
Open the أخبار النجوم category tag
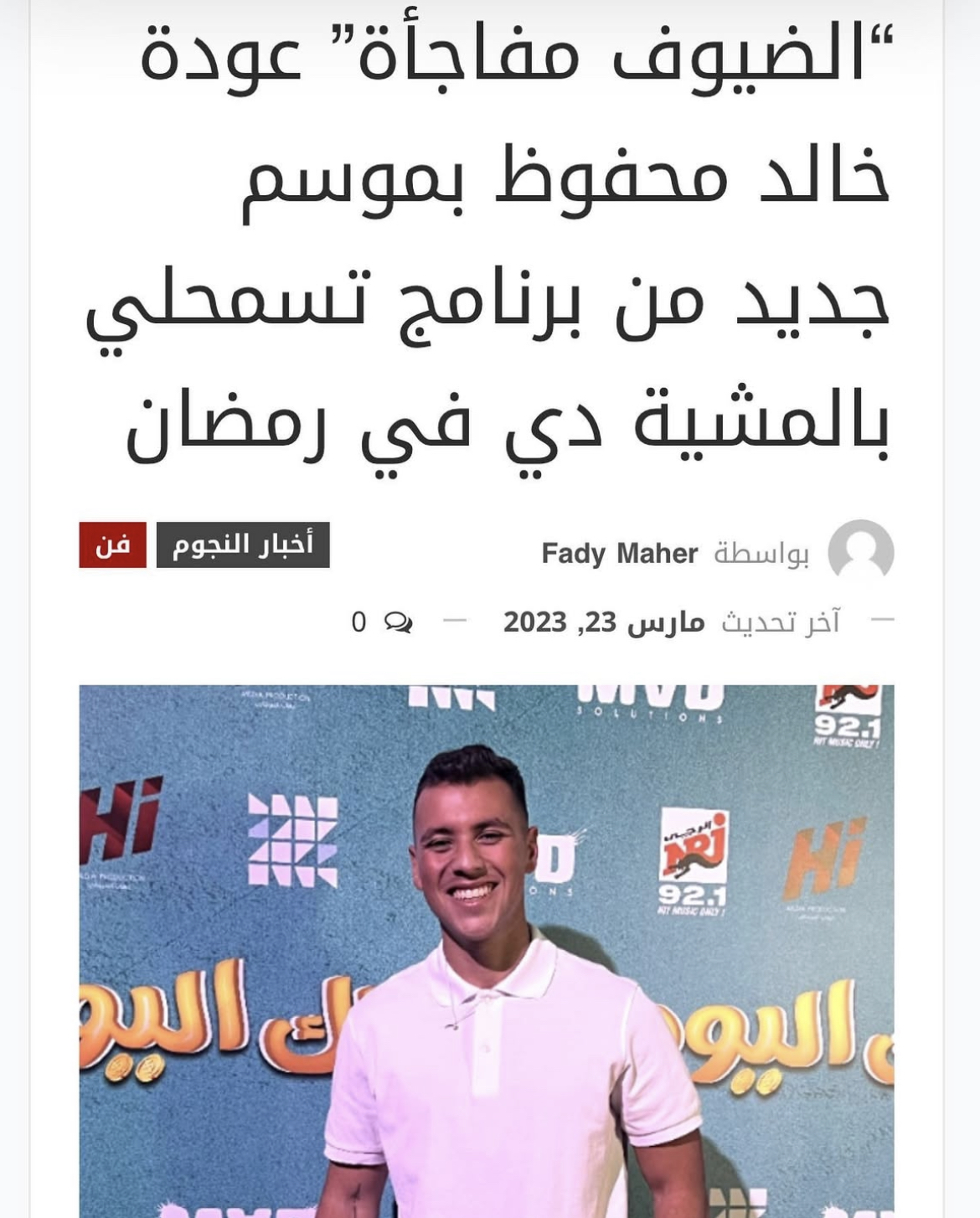pyautogui.click(x=243, y=545)
